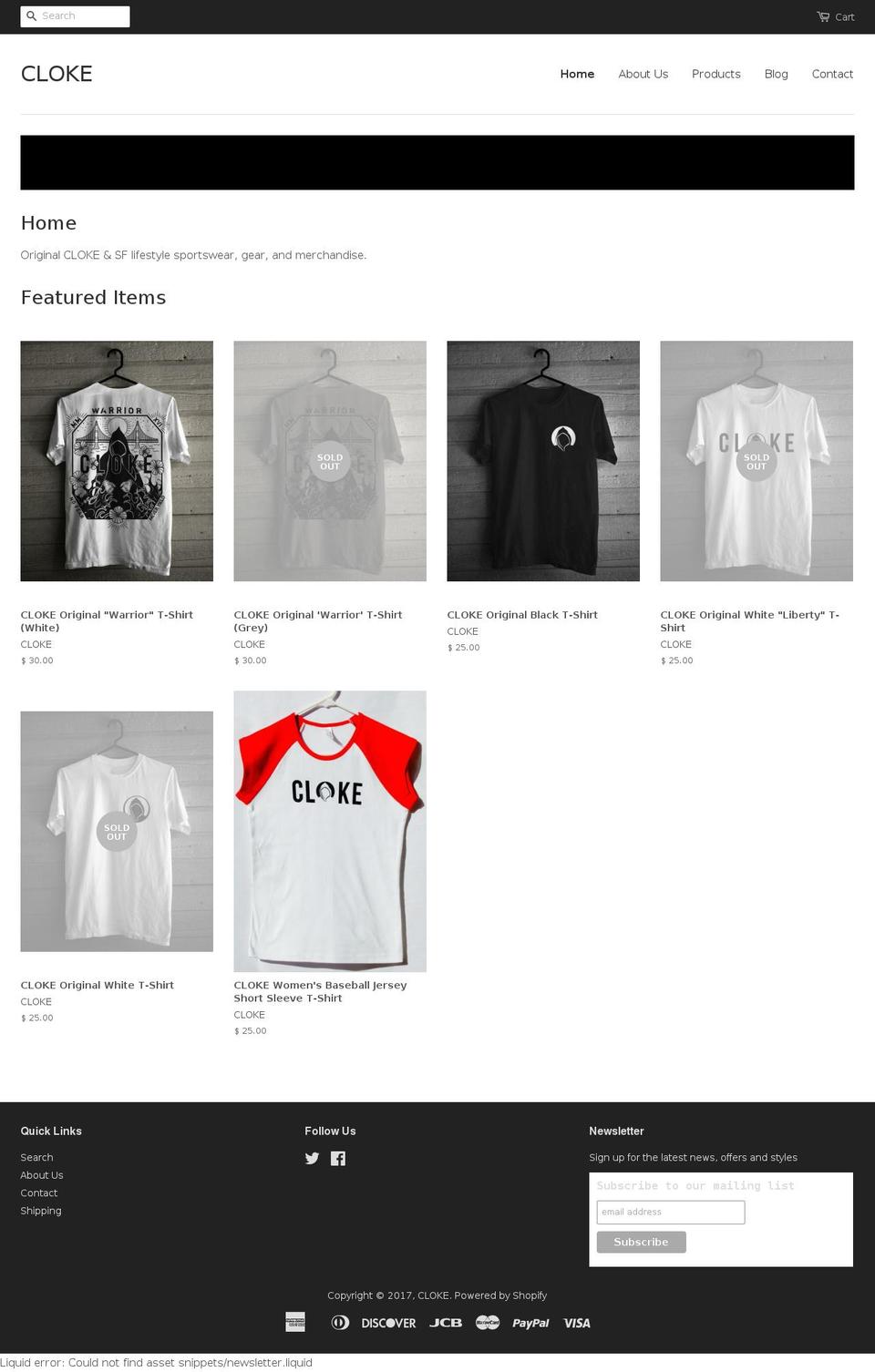
Task: Click the email address newsletter field
Action: click(670, 1212)
